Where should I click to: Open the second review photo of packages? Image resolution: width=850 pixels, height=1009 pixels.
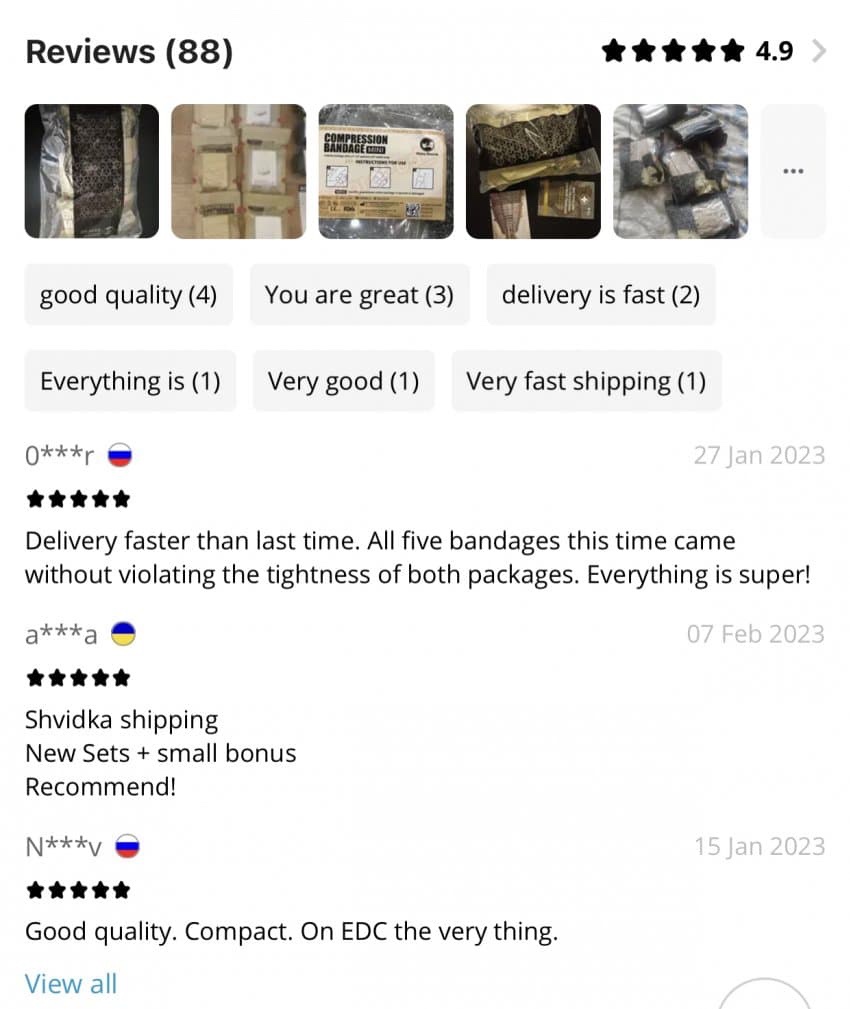pyautogui.click(x=238, y=171)
